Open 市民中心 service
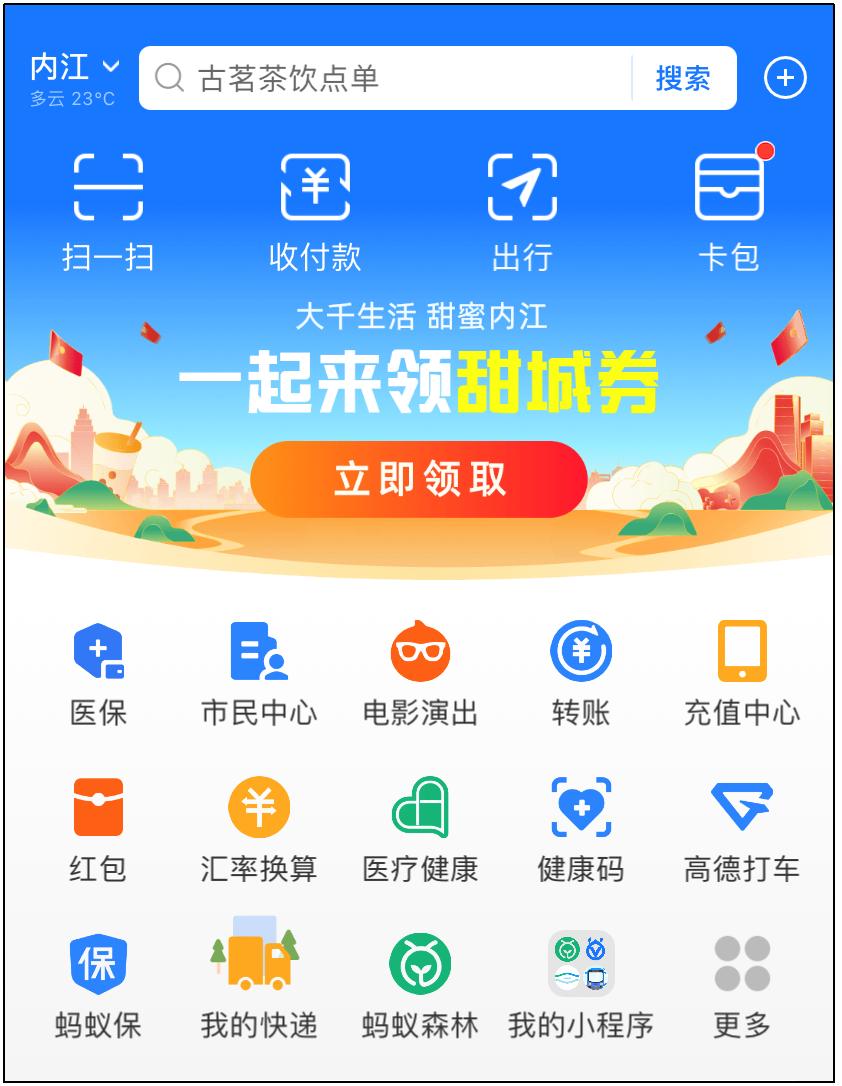This screenshot has height=1086, width=842. click(259, 672)
